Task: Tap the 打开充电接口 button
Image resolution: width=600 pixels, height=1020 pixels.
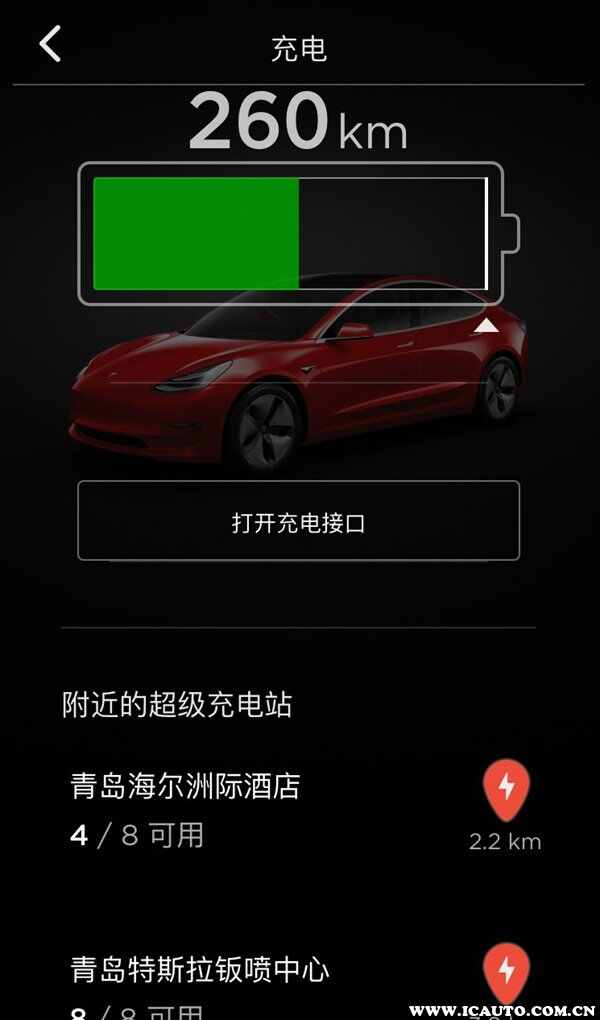Action: click(x=298, y=521)
